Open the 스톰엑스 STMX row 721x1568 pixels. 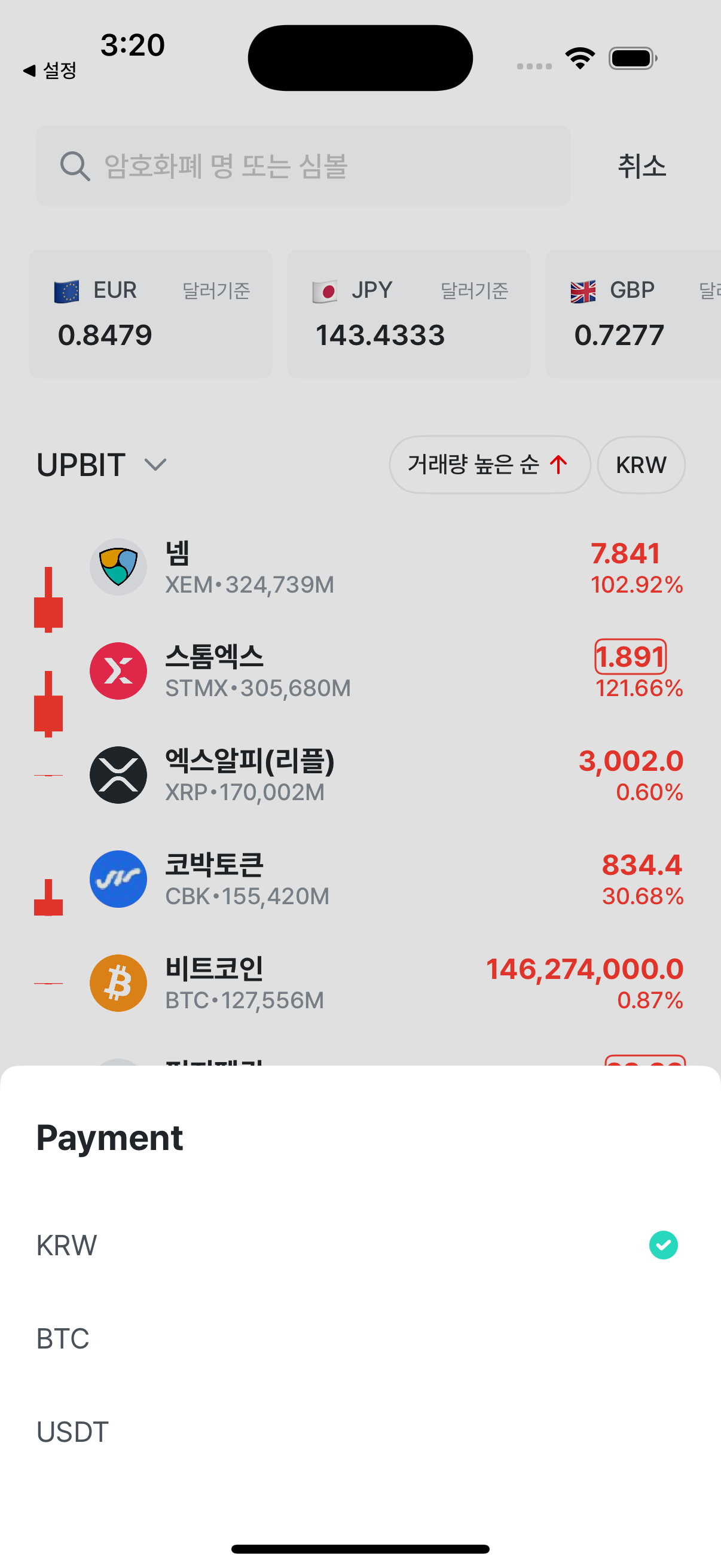pyautogui.click(x=360, y=671)
